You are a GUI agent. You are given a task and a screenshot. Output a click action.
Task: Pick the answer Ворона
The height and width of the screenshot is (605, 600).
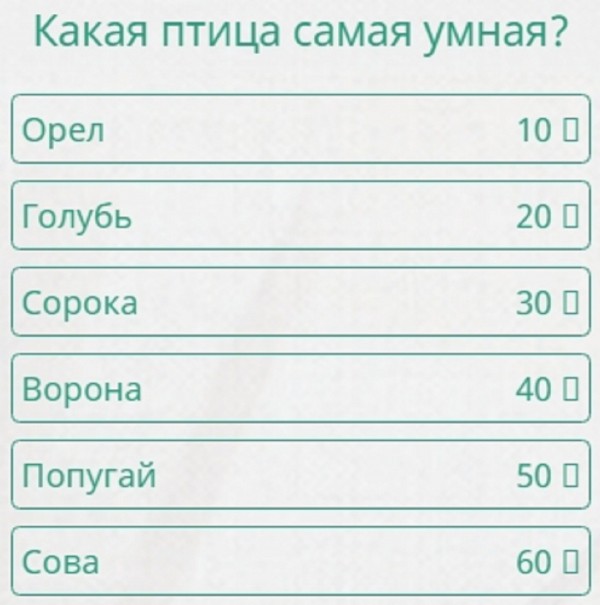298,389
